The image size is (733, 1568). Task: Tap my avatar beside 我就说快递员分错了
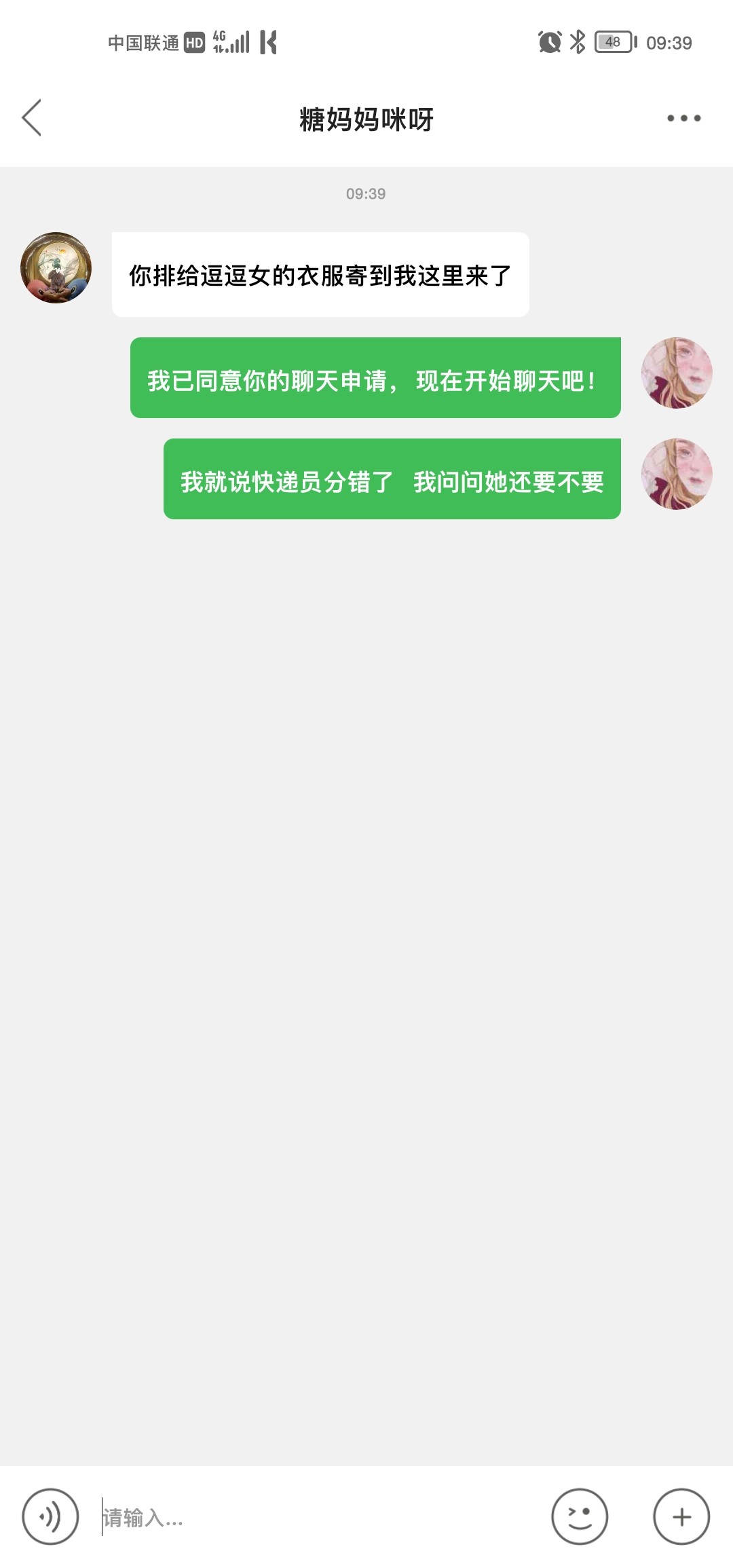click(677, 474)
